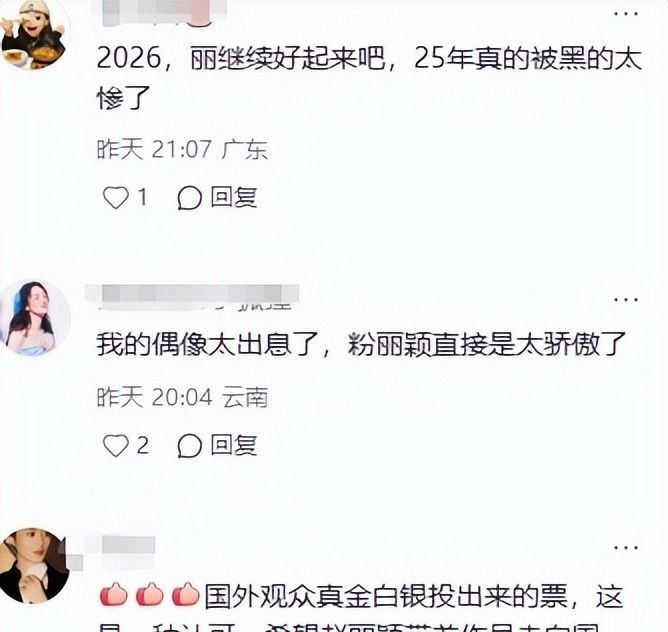This screenshot has width=668, height=632.
Task: Like the comment posted from 广东
Action: (x=116, y=198)
